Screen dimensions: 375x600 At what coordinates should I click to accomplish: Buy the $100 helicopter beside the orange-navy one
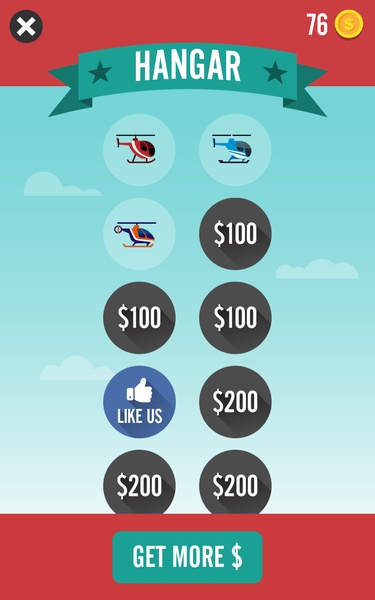click(x=235, y=234)
